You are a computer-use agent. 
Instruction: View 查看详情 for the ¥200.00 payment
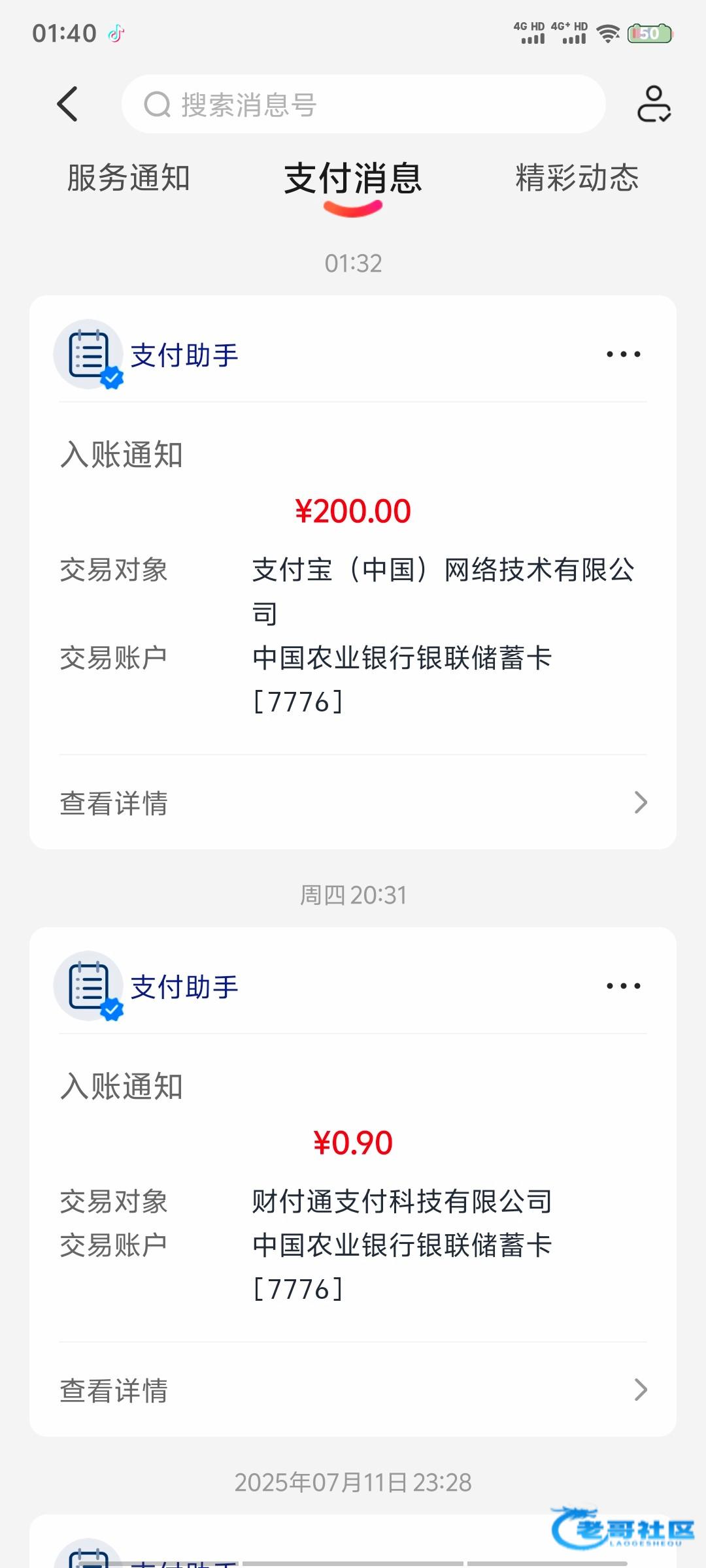[353, 803]
